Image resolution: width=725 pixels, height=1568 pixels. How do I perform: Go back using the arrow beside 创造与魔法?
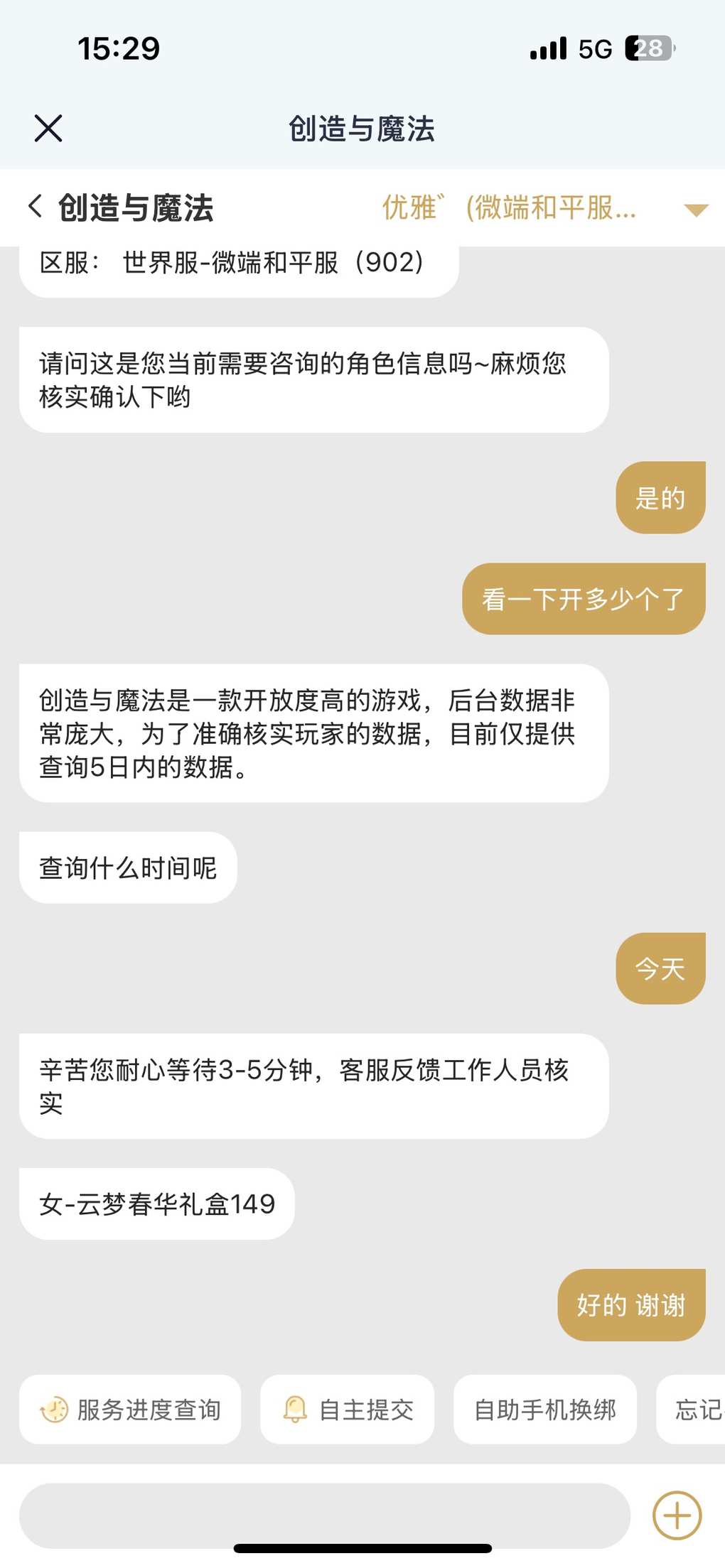[x=36, y=207]
